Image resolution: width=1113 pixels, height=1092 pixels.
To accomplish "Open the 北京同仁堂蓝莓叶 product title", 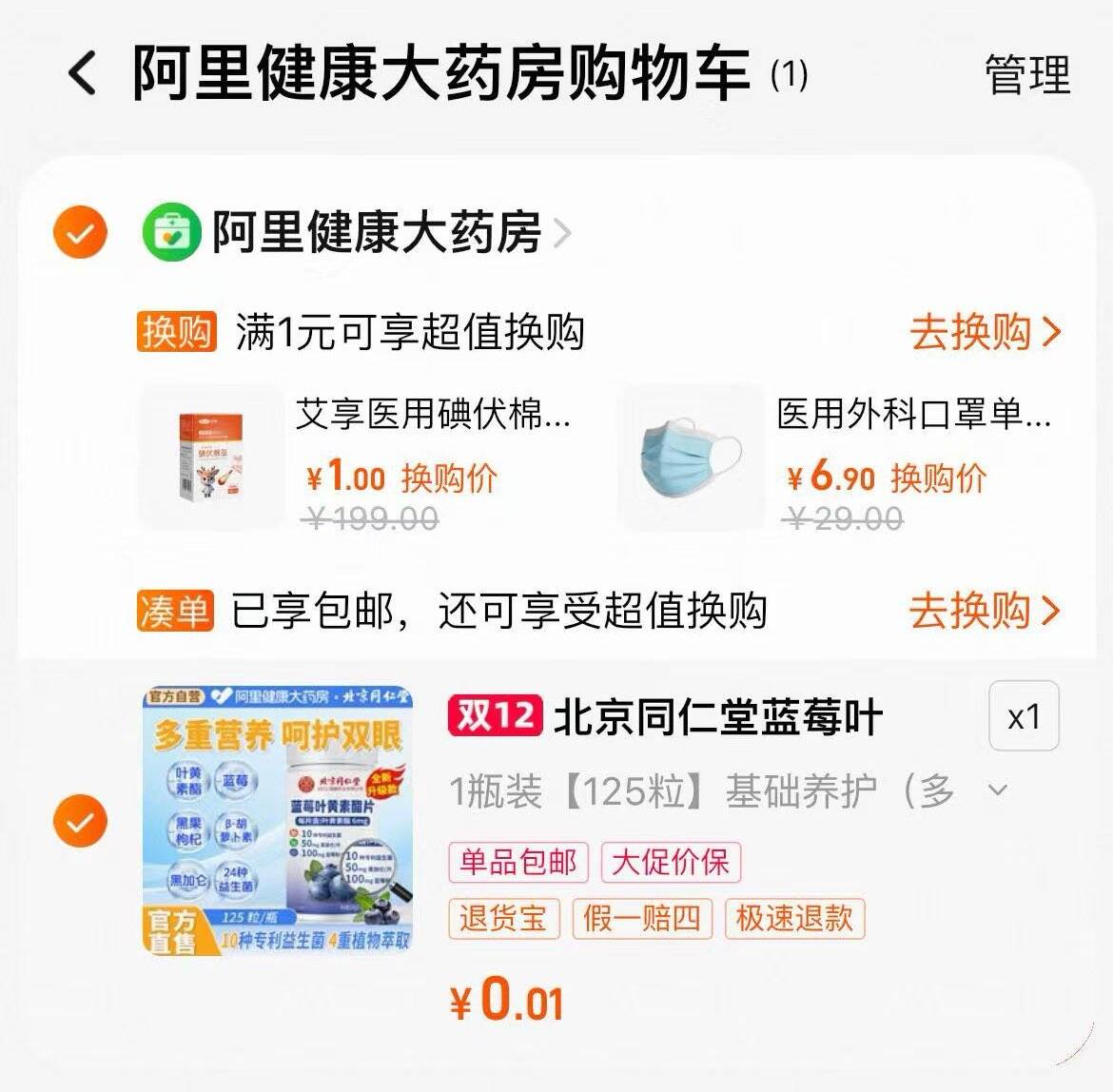I will coord(717,717).
